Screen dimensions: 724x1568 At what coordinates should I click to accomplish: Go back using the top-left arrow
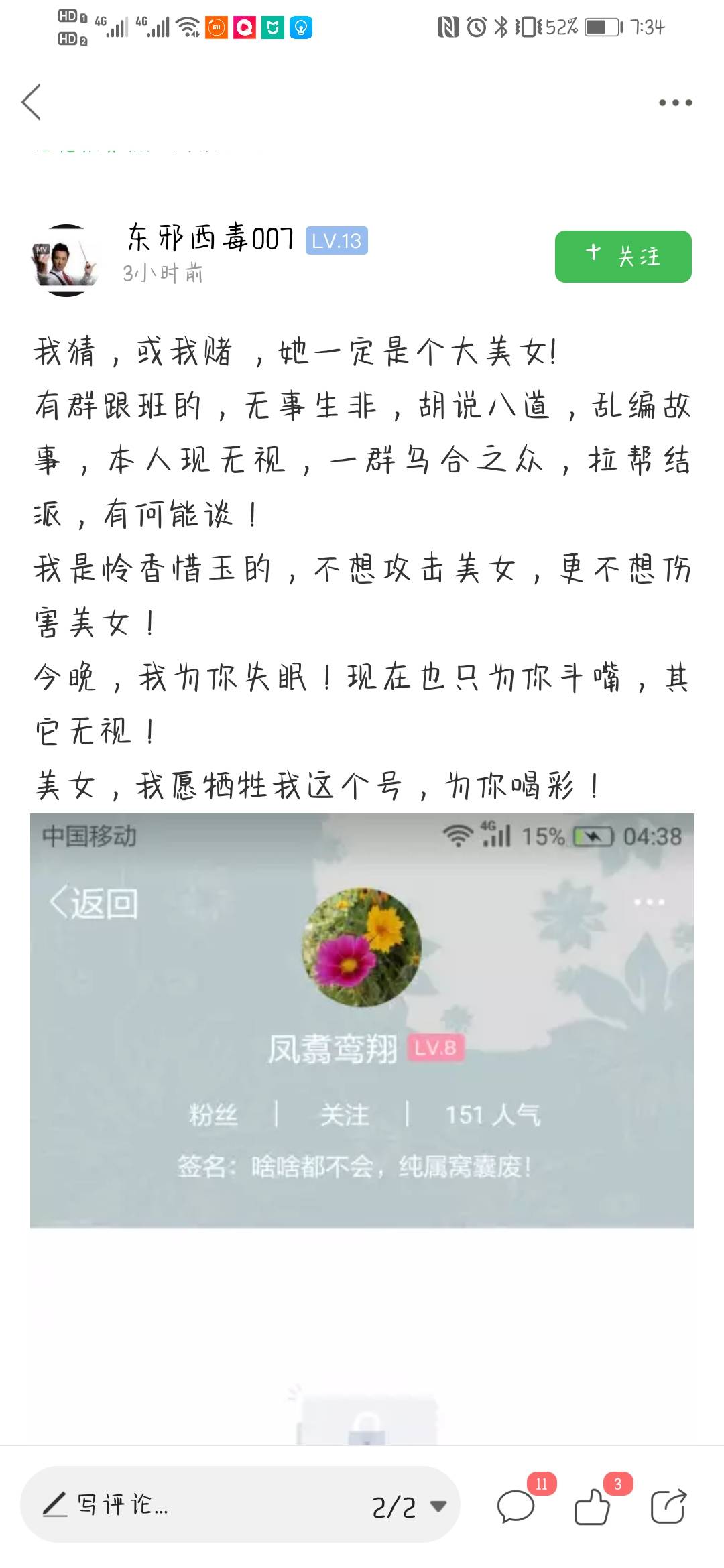[32, 102]
